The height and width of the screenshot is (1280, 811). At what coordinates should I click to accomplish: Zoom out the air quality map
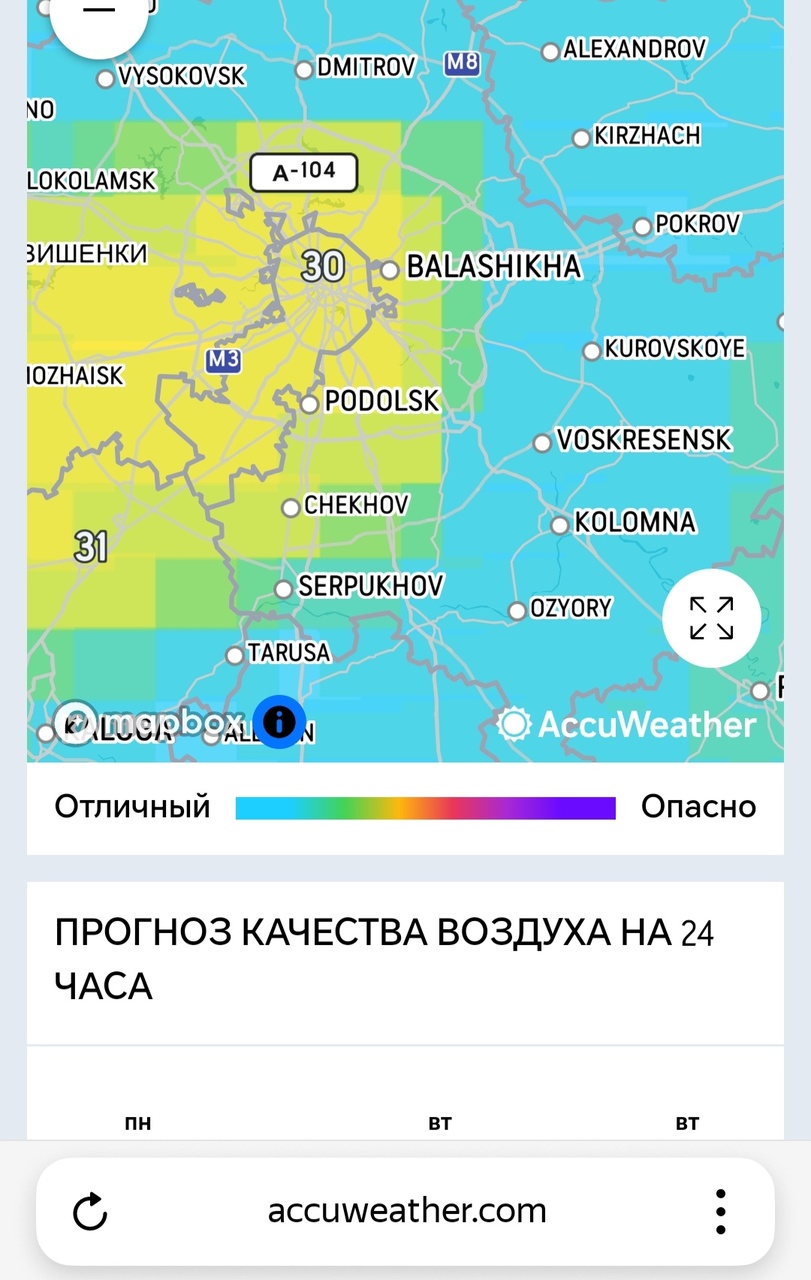click(98, 12)
